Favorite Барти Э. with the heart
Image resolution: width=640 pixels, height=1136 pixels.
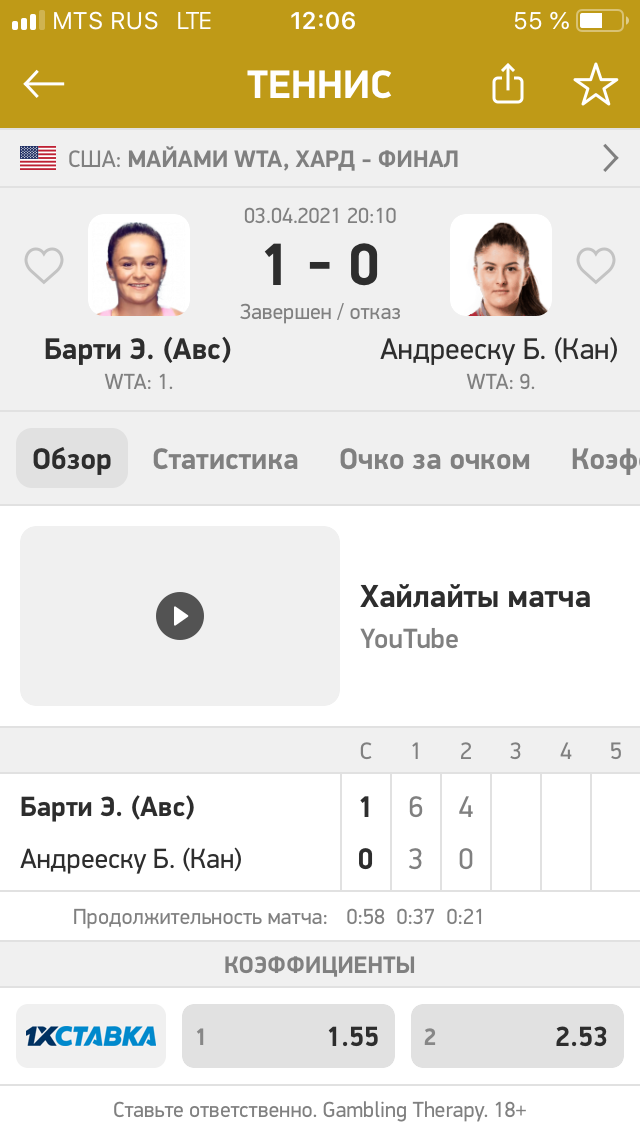44,266
